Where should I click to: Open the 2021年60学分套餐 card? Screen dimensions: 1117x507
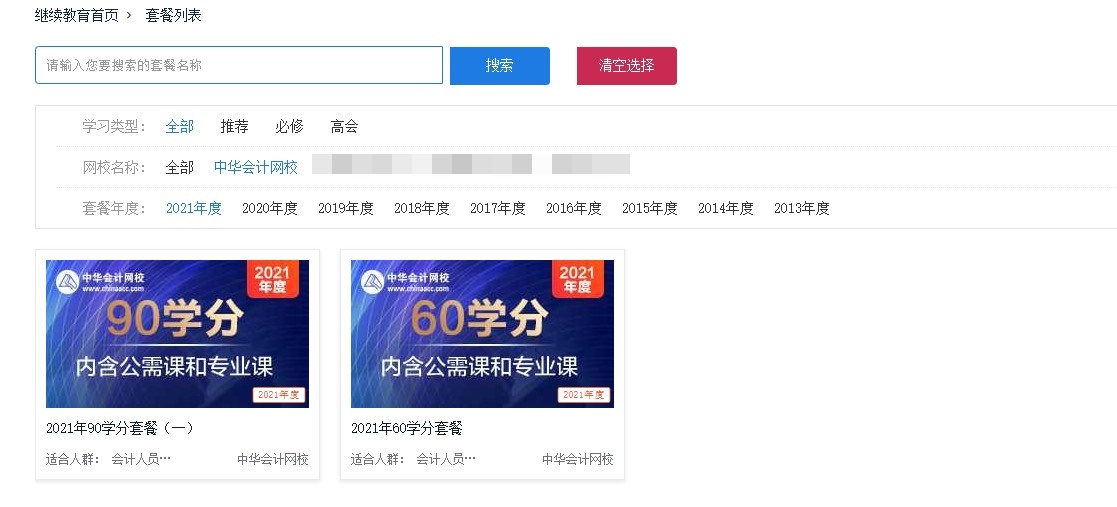pos(482,334)
